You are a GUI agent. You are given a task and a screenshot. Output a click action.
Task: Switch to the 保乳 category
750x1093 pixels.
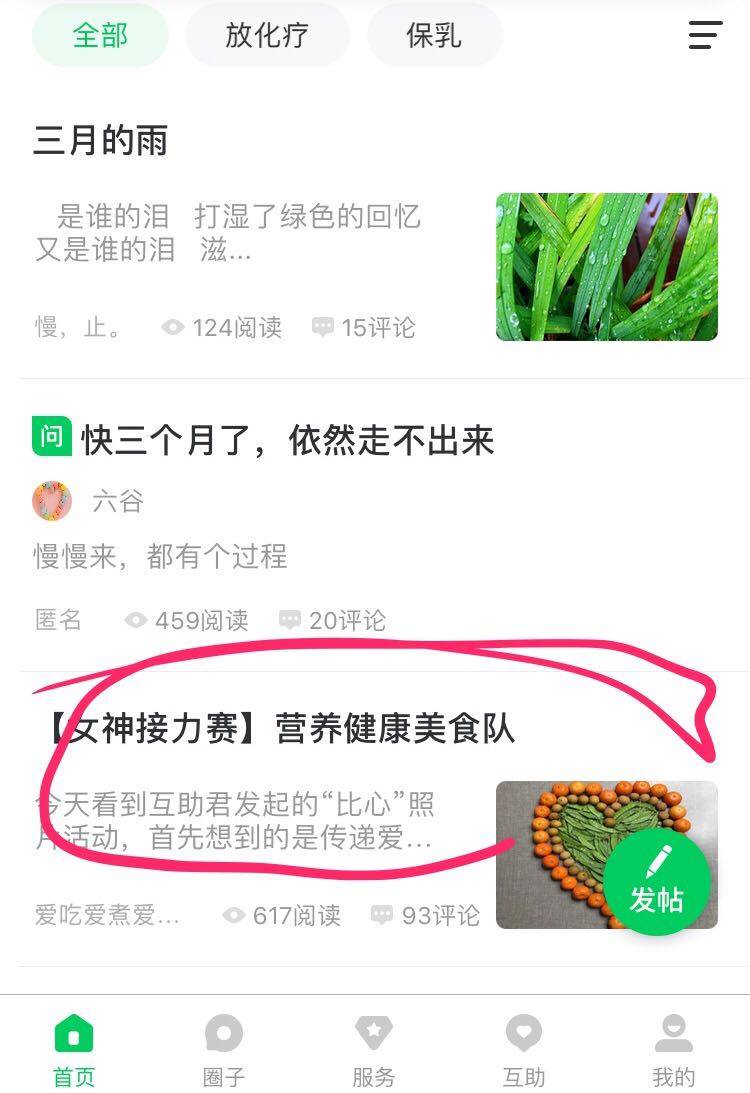pos(434,36)
